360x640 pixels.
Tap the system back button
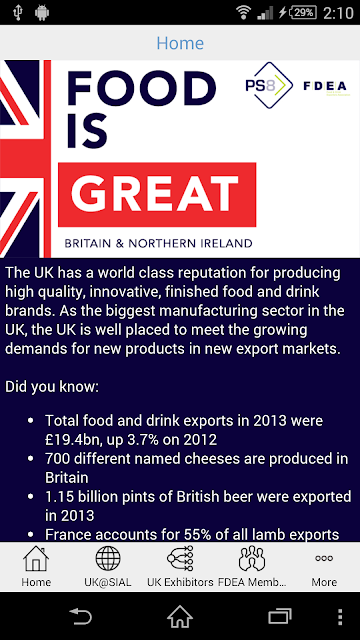click(x=80, y=617)
